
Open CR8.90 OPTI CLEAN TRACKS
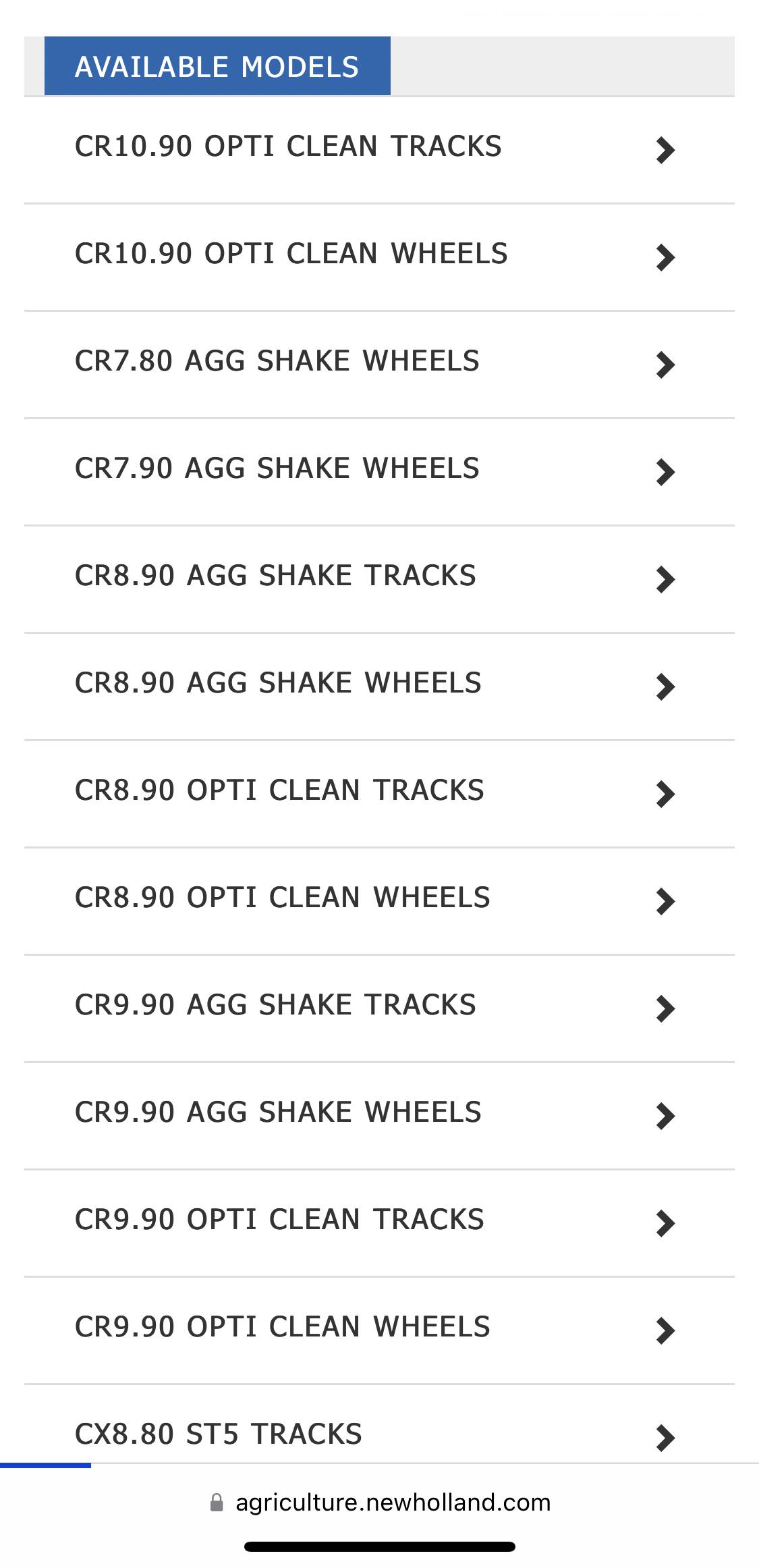(x=379, y=794)
